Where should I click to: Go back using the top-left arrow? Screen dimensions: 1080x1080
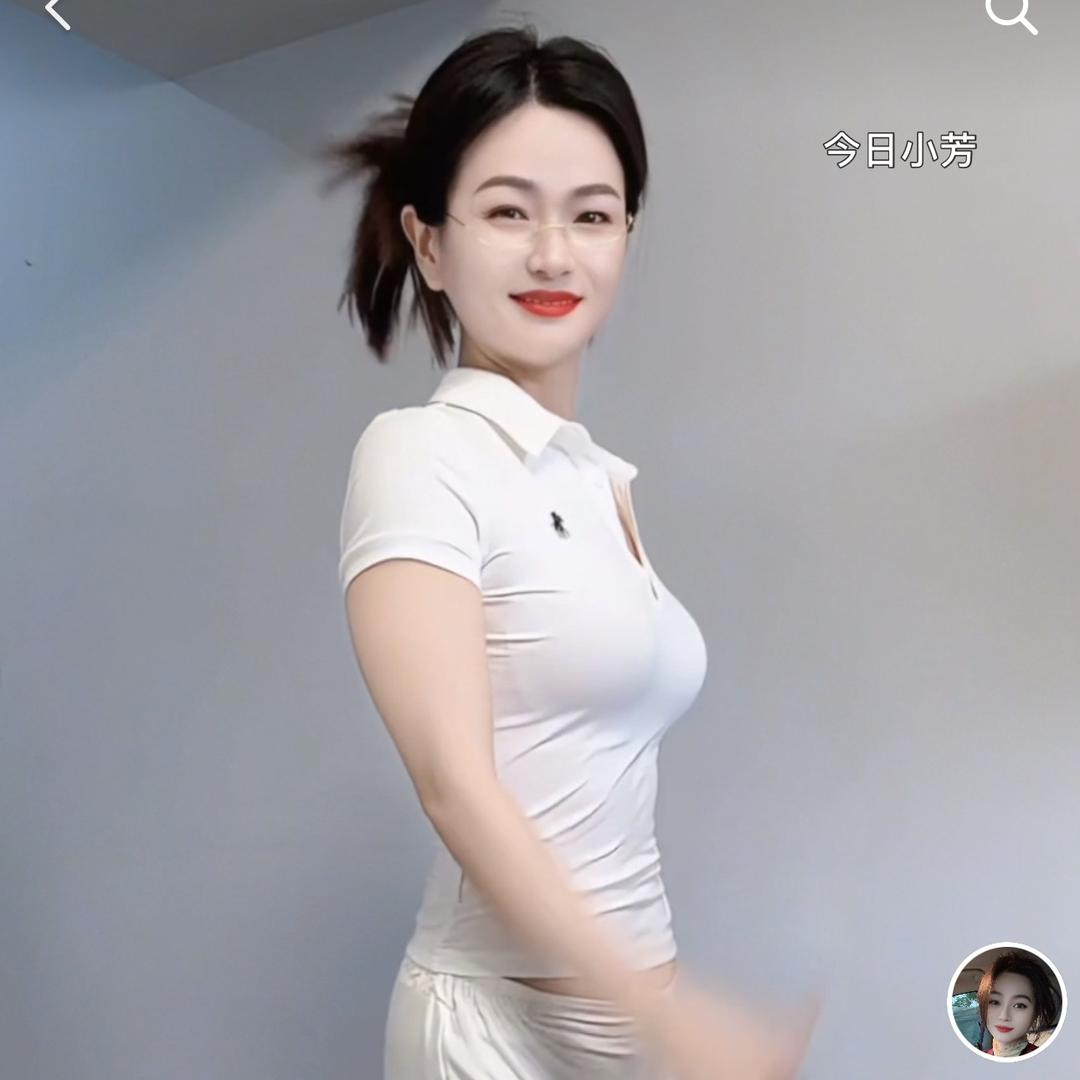[x=58, y=12]
